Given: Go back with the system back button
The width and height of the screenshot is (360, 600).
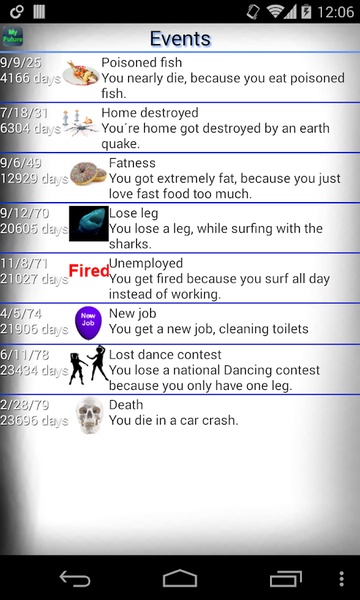Looking at the screenshot, I should [75, 579].
